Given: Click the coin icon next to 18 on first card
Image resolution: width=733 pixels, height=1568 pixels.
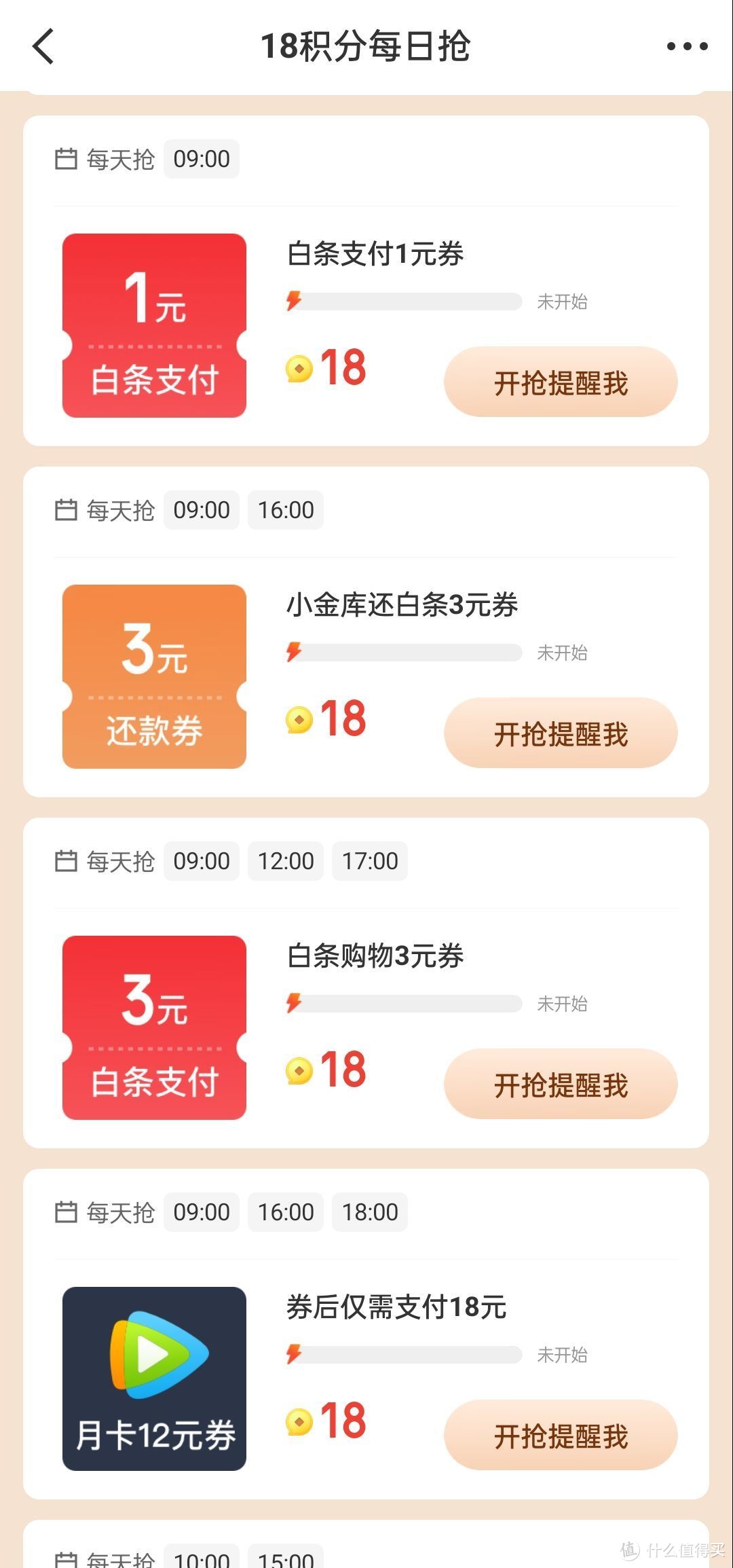Looking at the screenshot, I should (300, 369).
